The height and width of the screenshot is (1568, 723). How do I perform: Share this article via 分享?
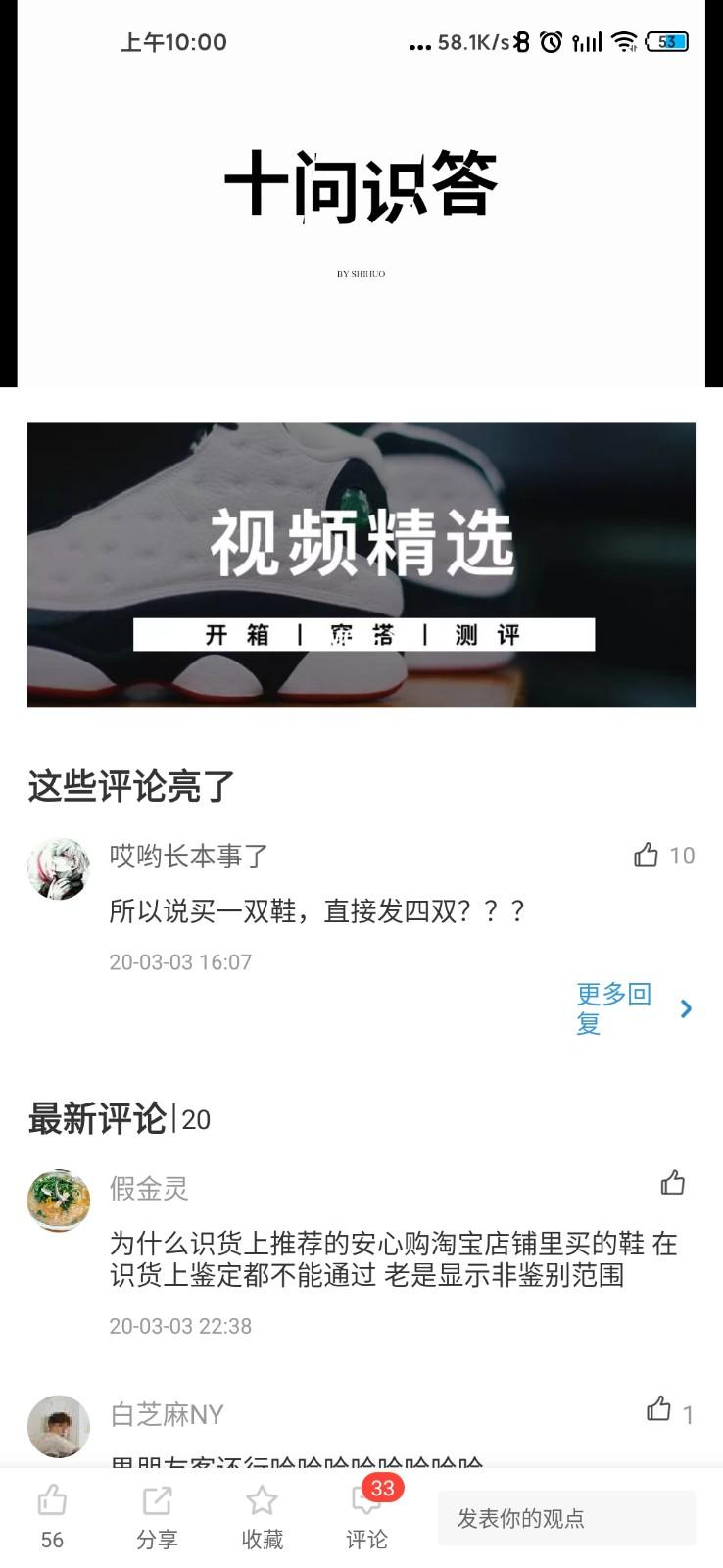(157, 1516)
